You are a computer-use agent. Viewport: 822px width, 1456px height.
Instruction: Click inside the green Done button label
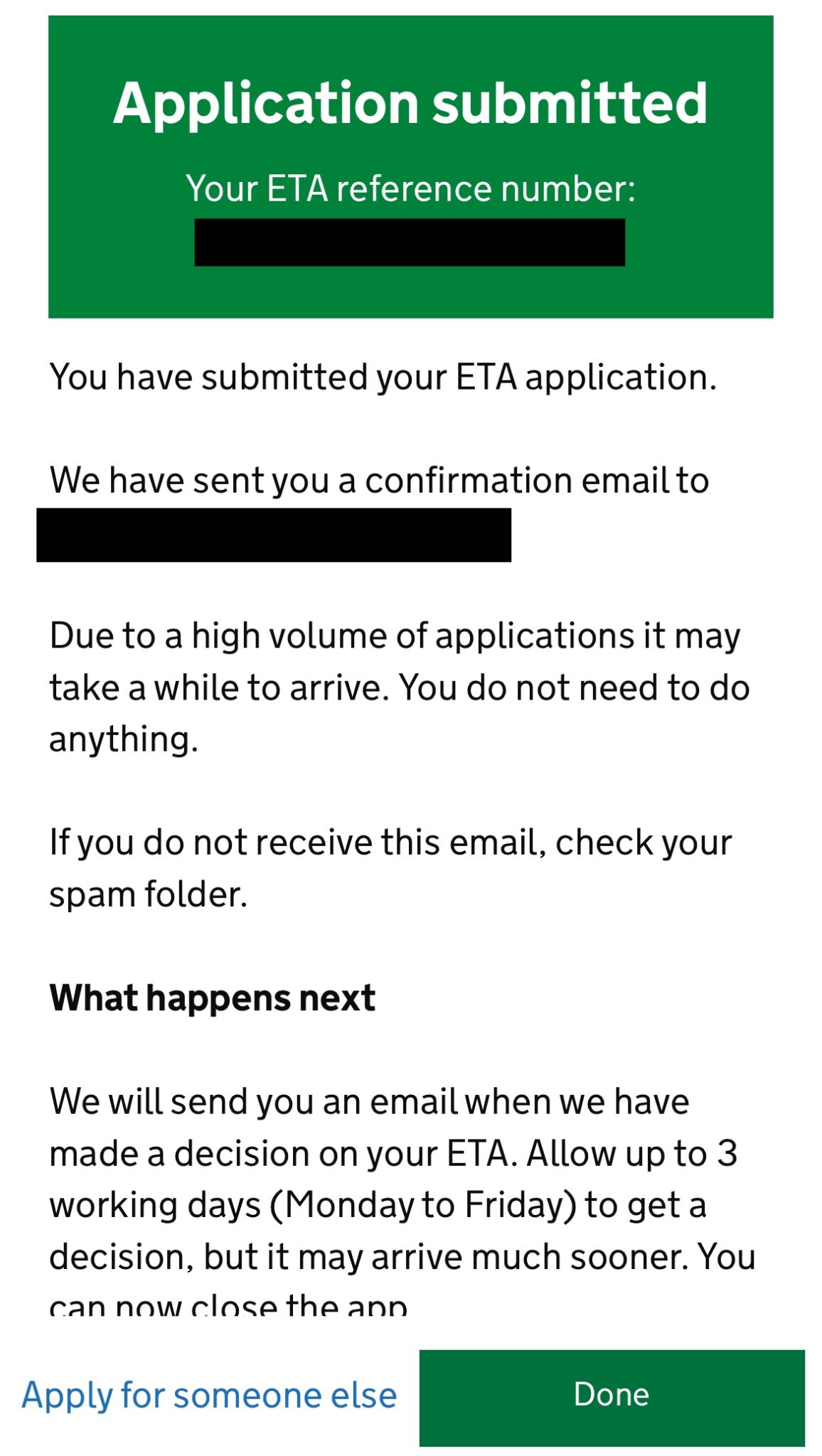pos(613,1395)
